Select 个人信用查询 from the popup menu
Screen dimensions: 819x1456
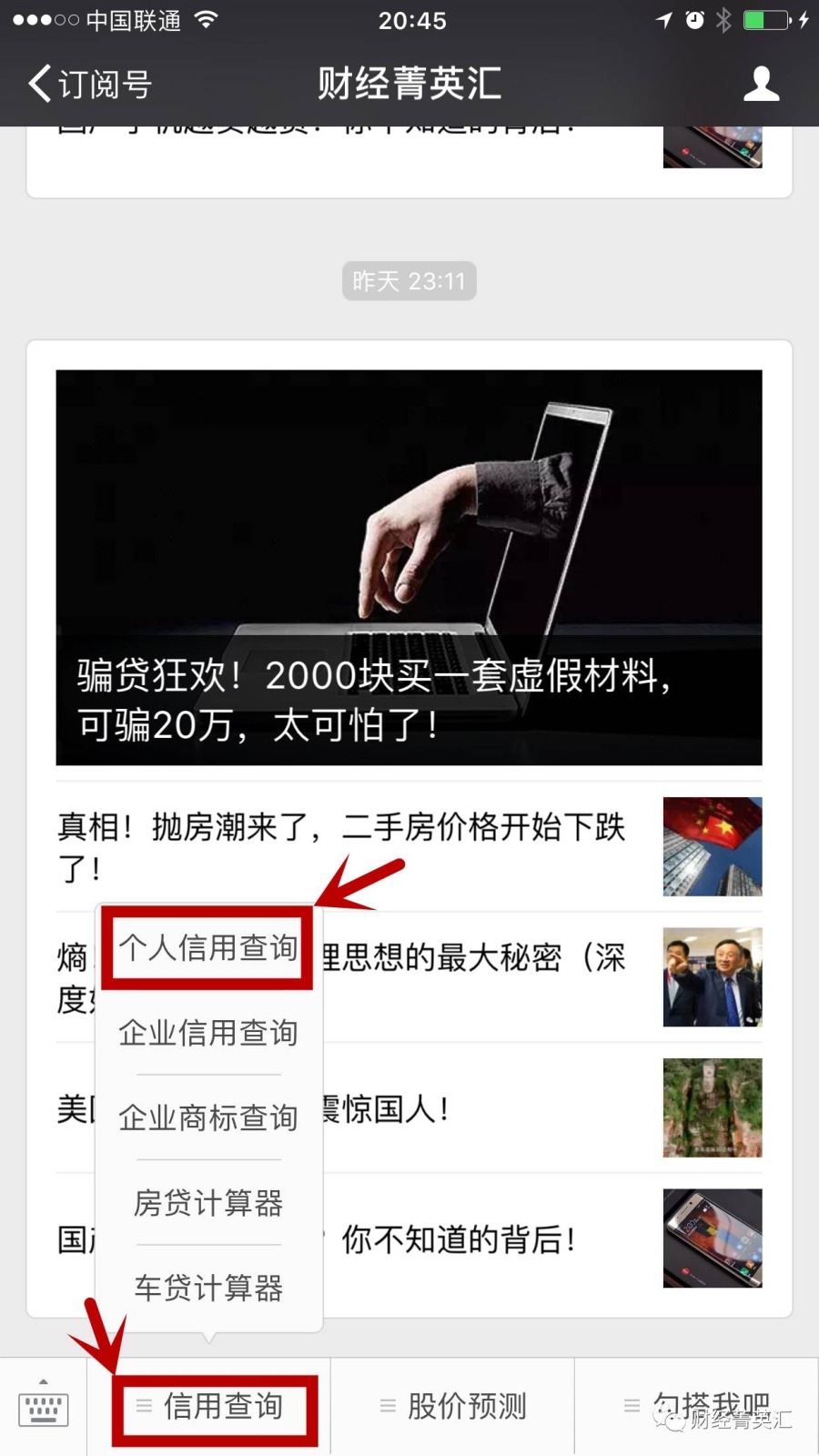[x=208, y=948]
